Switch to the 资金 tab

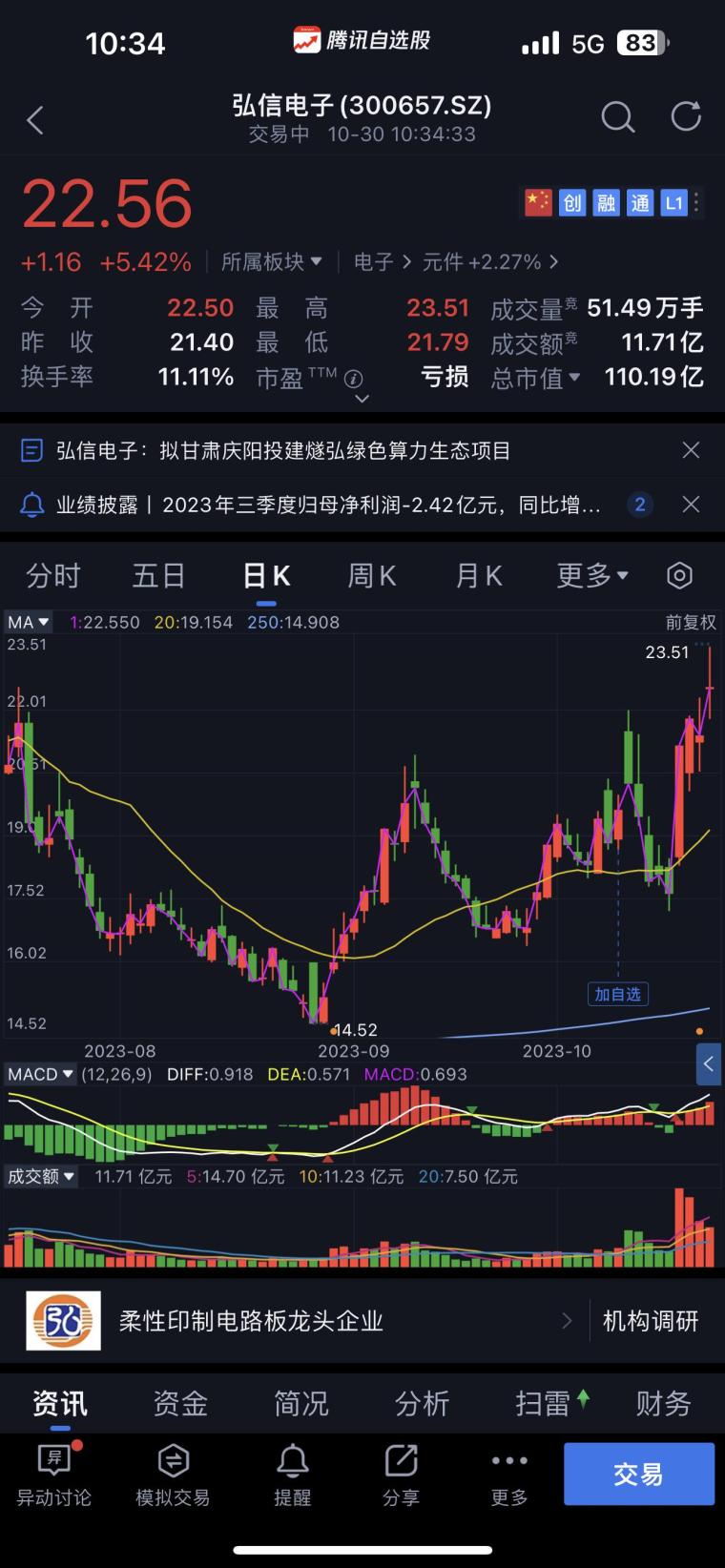(x=180, y=1403)
